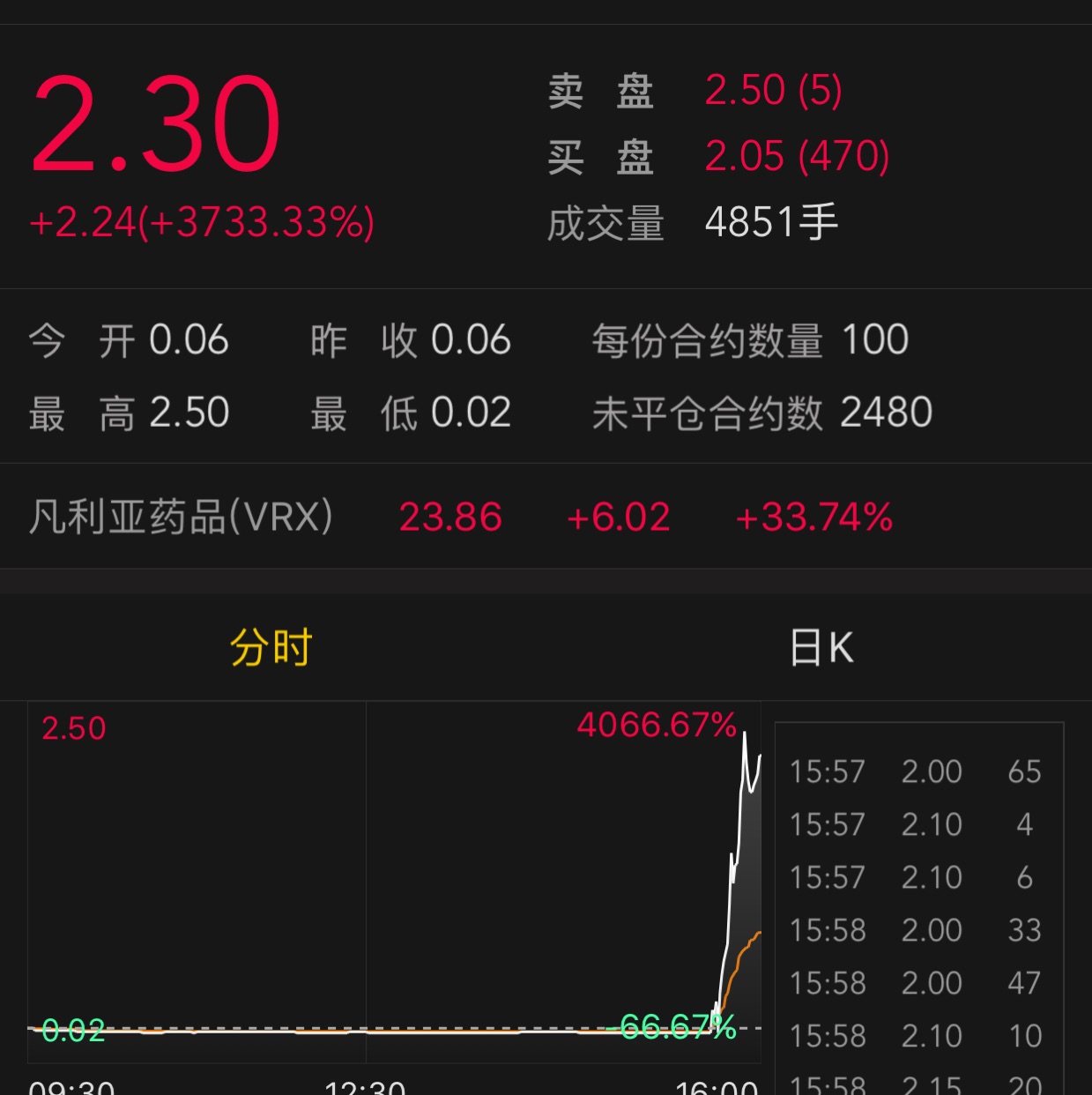1092x1095 pixels.
Task: Switch to the 分时 chart tab
Action: (x=271, y=648)
